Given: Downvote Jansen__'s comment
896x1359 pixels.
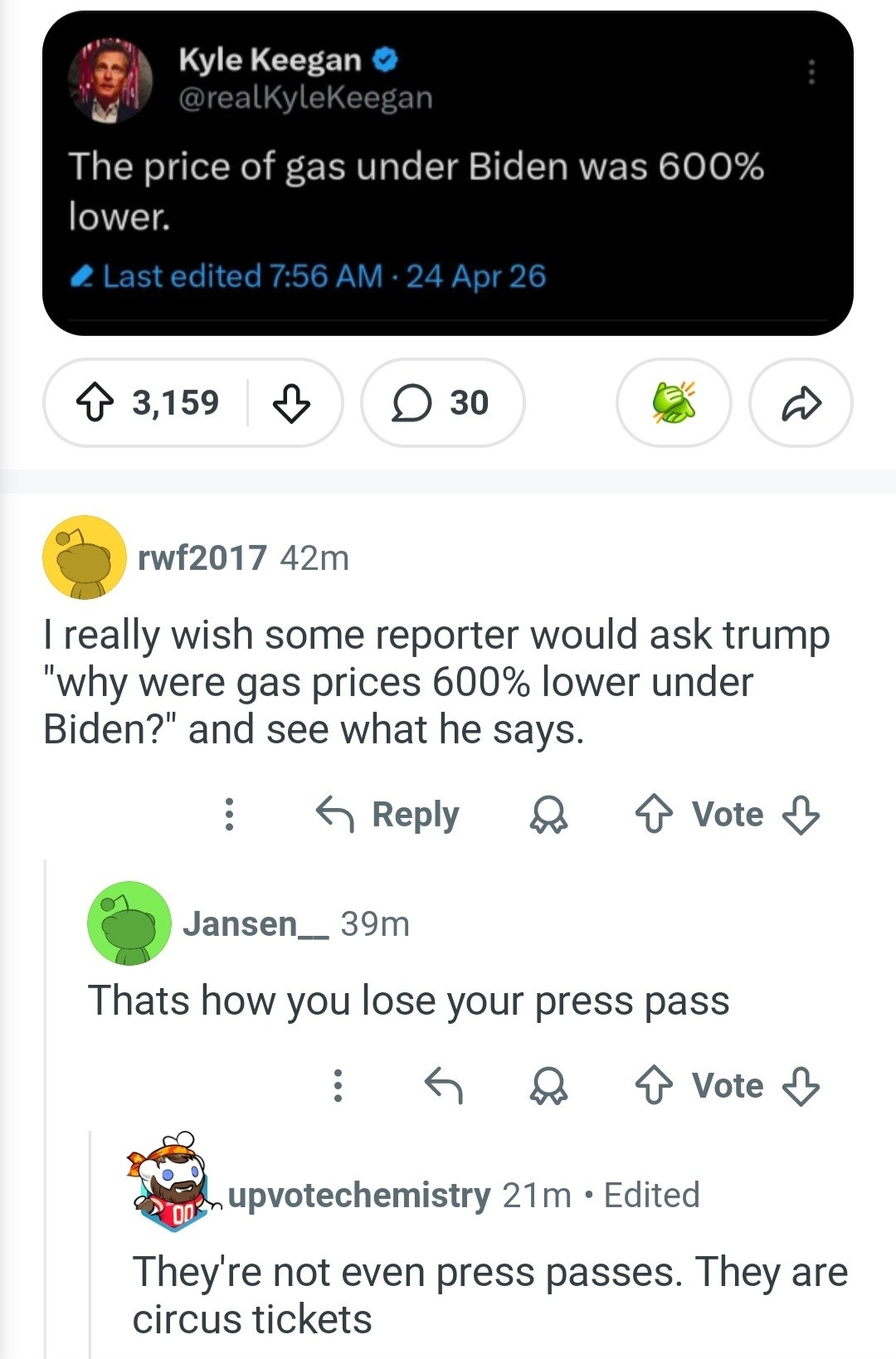Looking at the screenshot, I should [x=801, y=1085].
